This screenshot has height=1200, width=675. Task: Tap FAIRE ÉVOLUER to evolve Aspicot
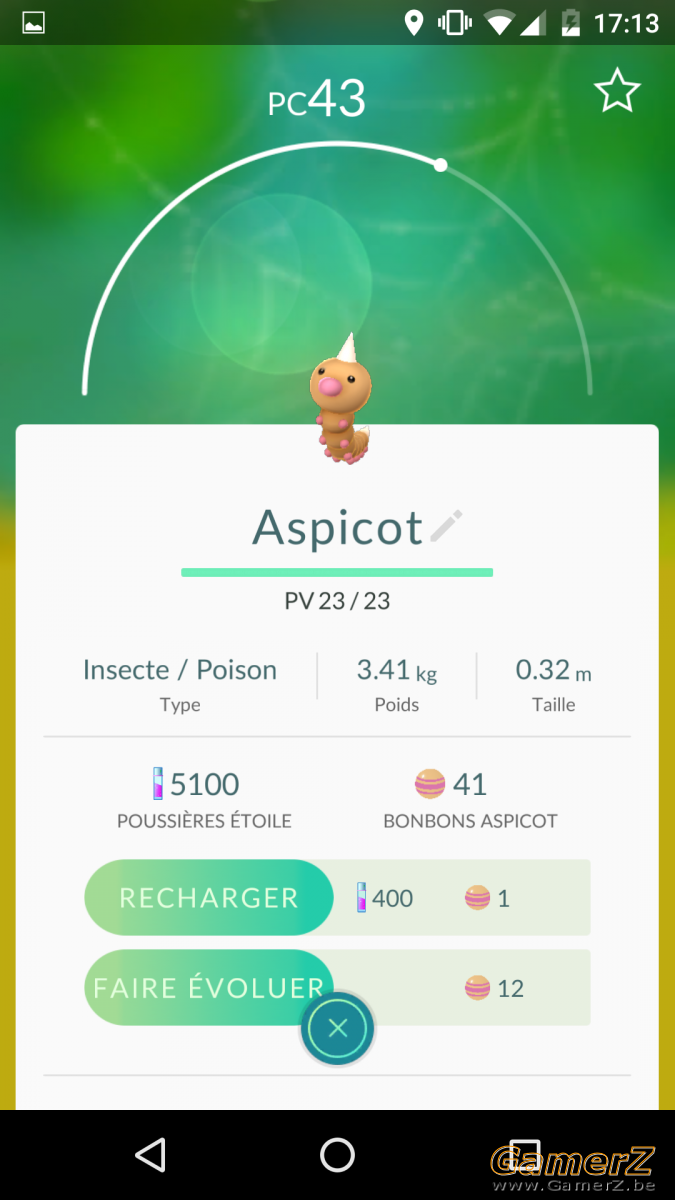click(209, 987)
